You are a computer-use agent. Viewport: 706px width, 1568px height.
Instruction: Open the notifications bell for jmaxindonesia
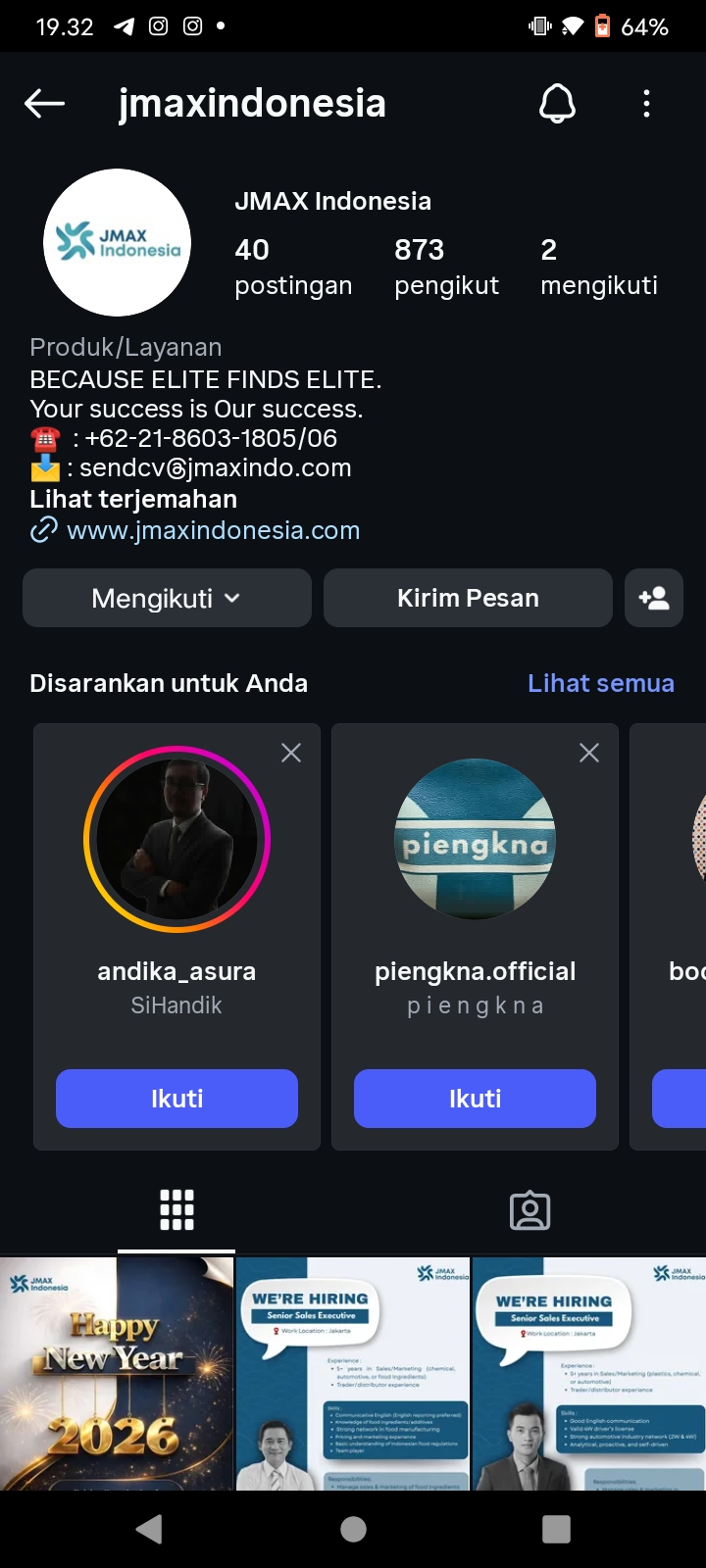pos(557,103)
